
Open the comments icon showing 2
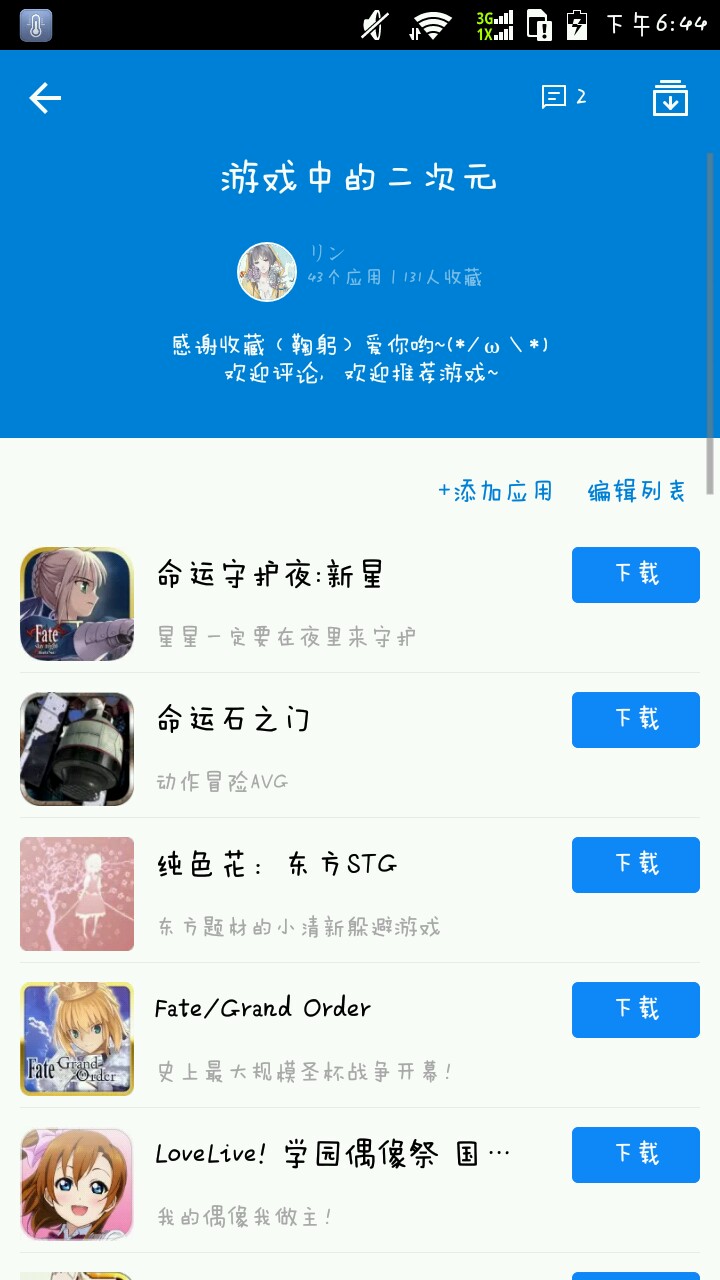(x=563, y=97)
